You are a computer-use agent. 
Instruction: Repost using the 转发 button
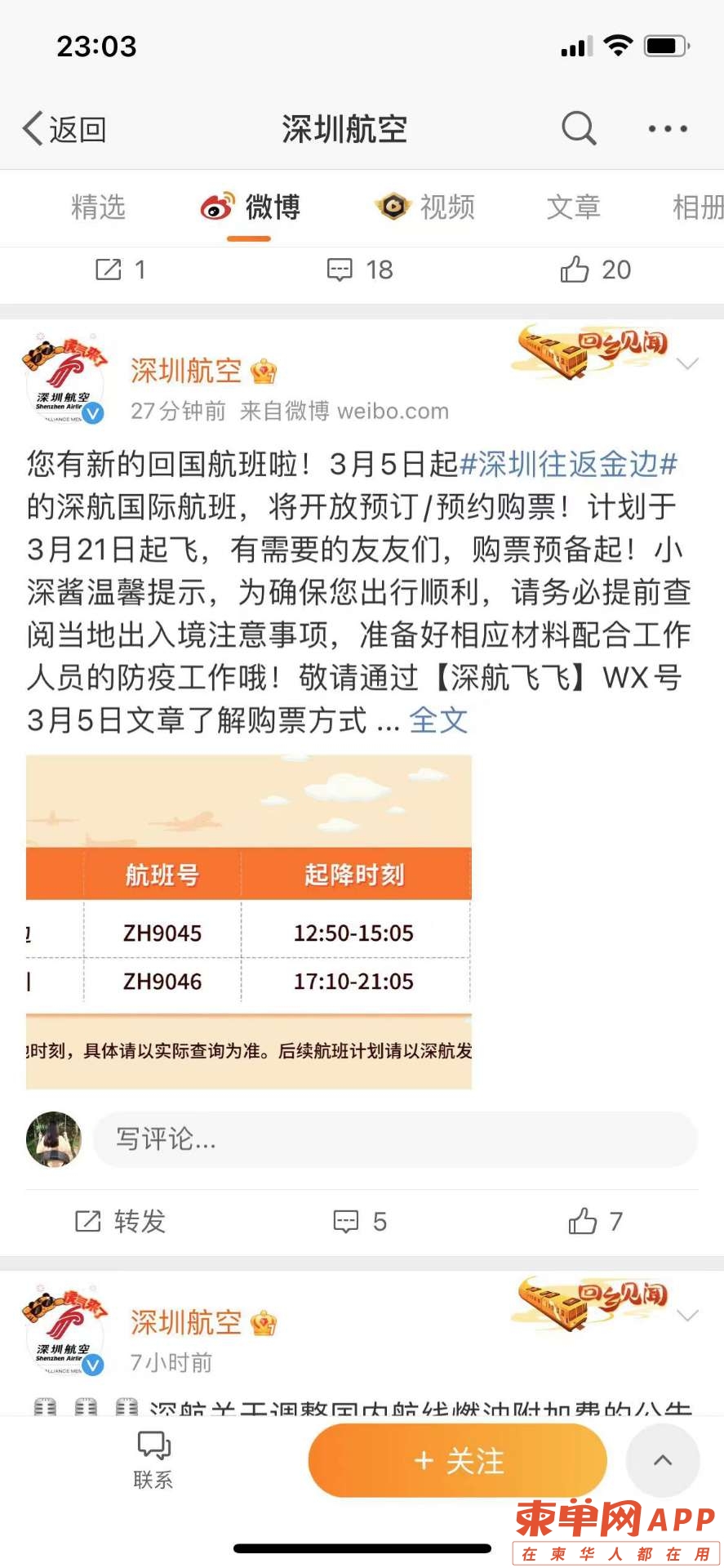121,1221
